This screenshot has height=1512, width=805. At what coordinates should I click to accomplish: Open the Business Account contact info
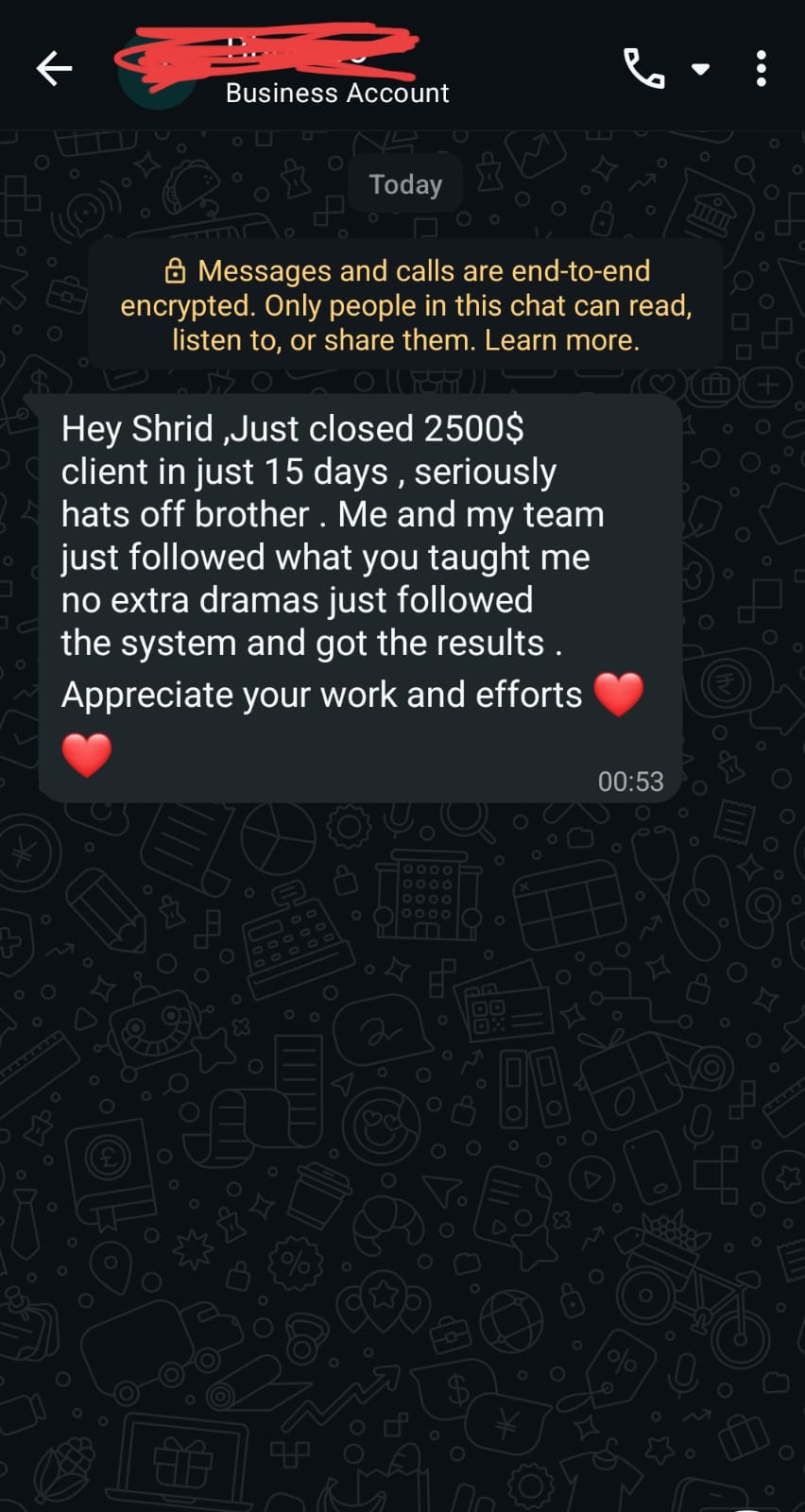point(336,93)
